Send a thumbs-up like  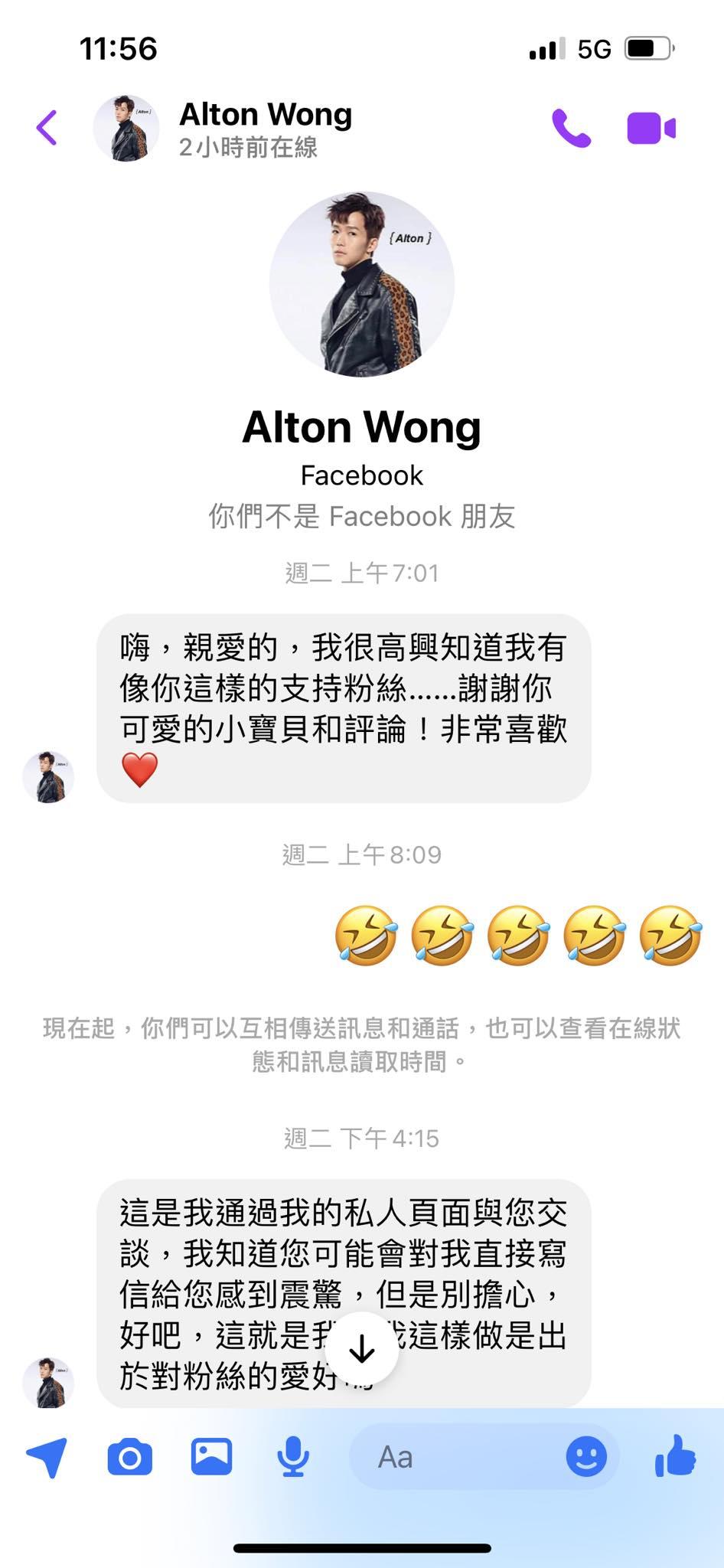[x=676, y=1455]
